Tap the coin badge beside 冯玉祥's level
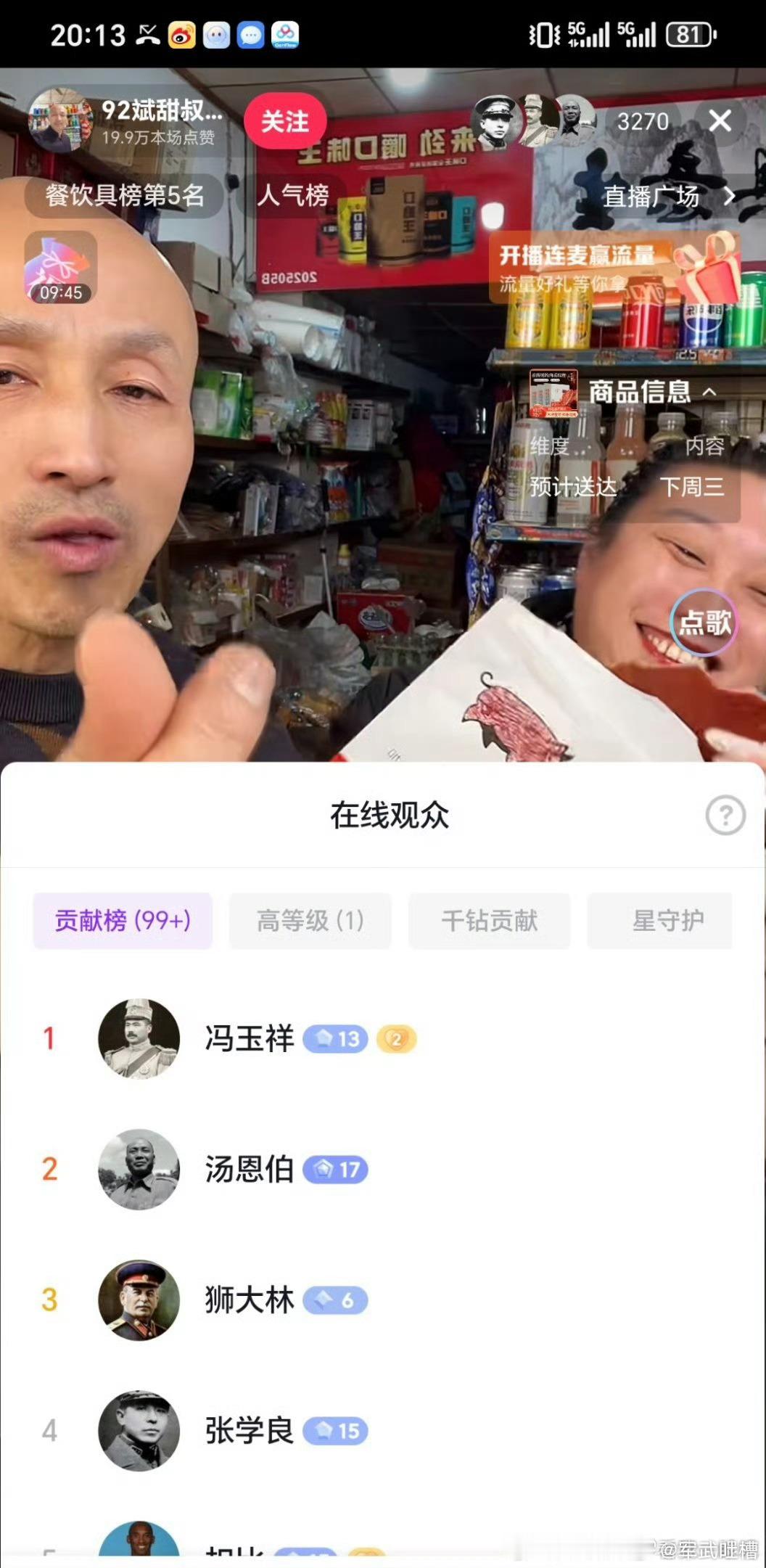The width and height of the screenshot is (766, 1568). (x=395, y=1039)
